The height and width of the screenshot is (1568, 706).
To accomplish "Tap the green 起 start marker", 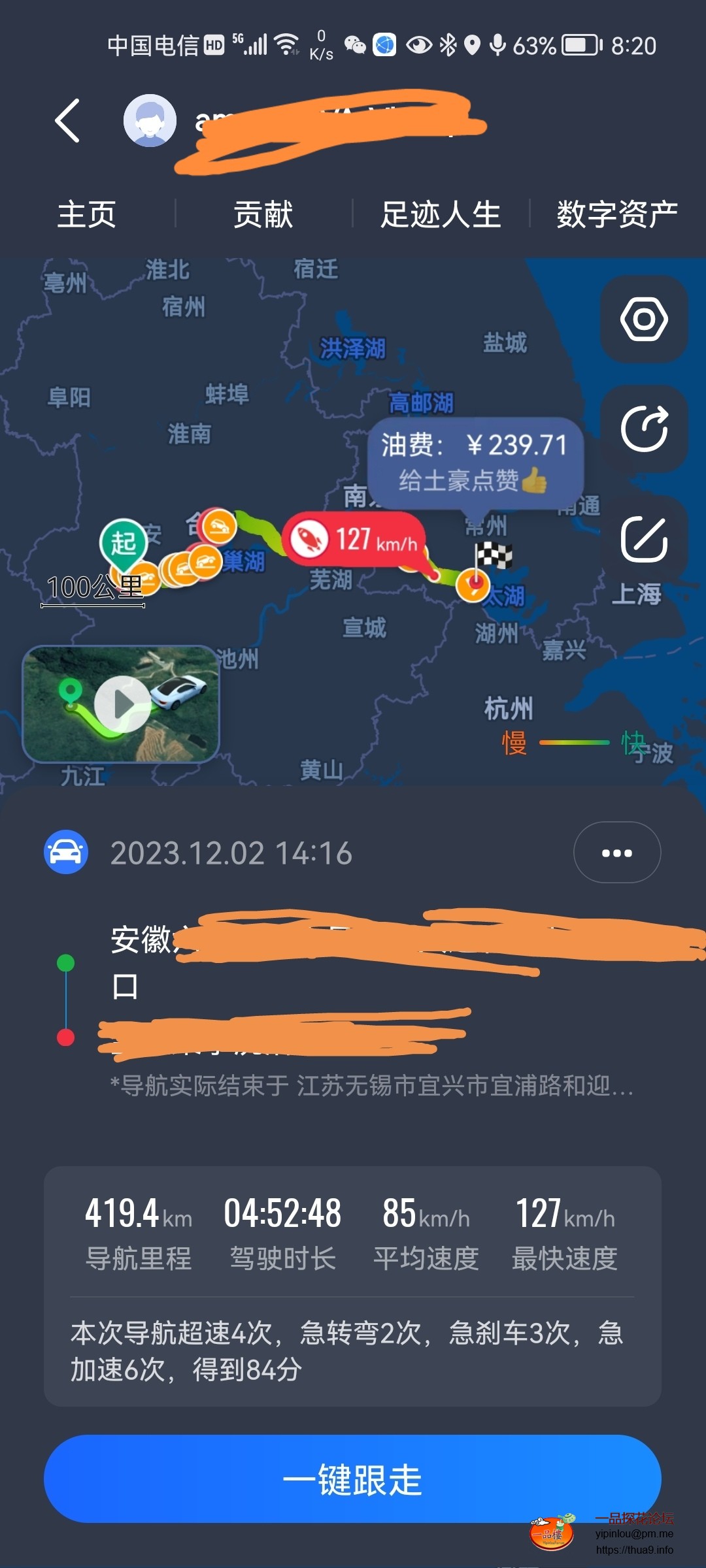I will coord(123,542).
